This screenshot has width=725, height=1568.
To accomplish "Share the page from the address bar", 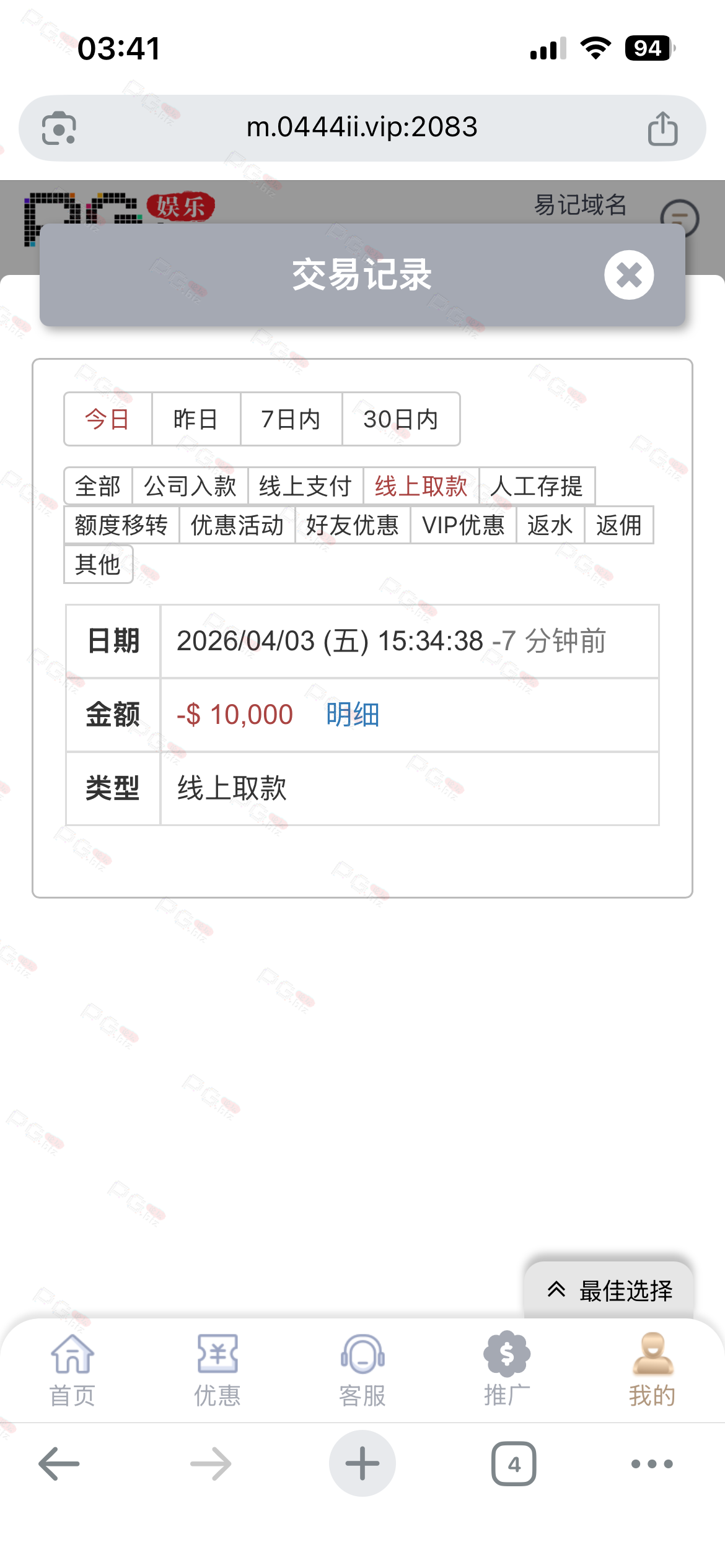I will pos(662,129).
